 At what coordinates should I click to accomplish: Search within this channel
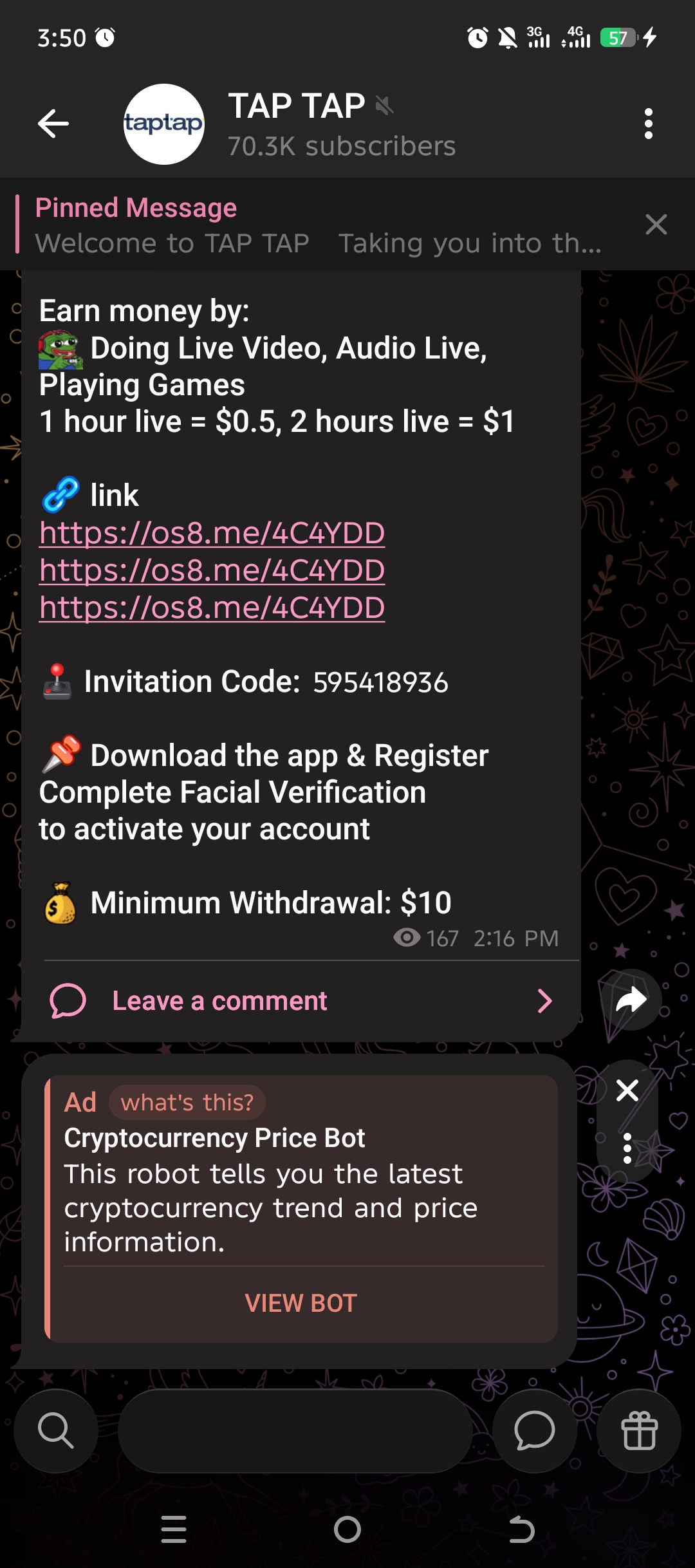[x=56, y=1431]
